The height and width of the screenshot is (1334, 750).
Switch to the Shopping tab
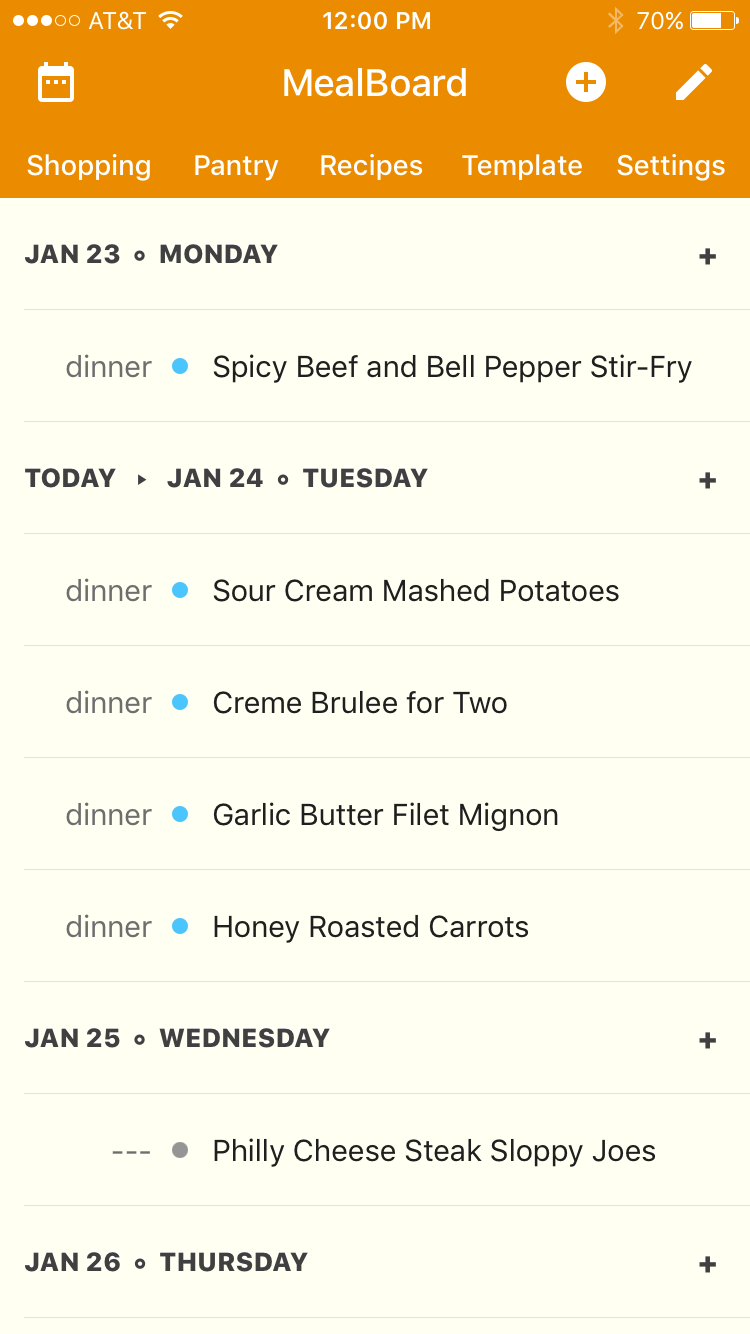coord(89,166)
